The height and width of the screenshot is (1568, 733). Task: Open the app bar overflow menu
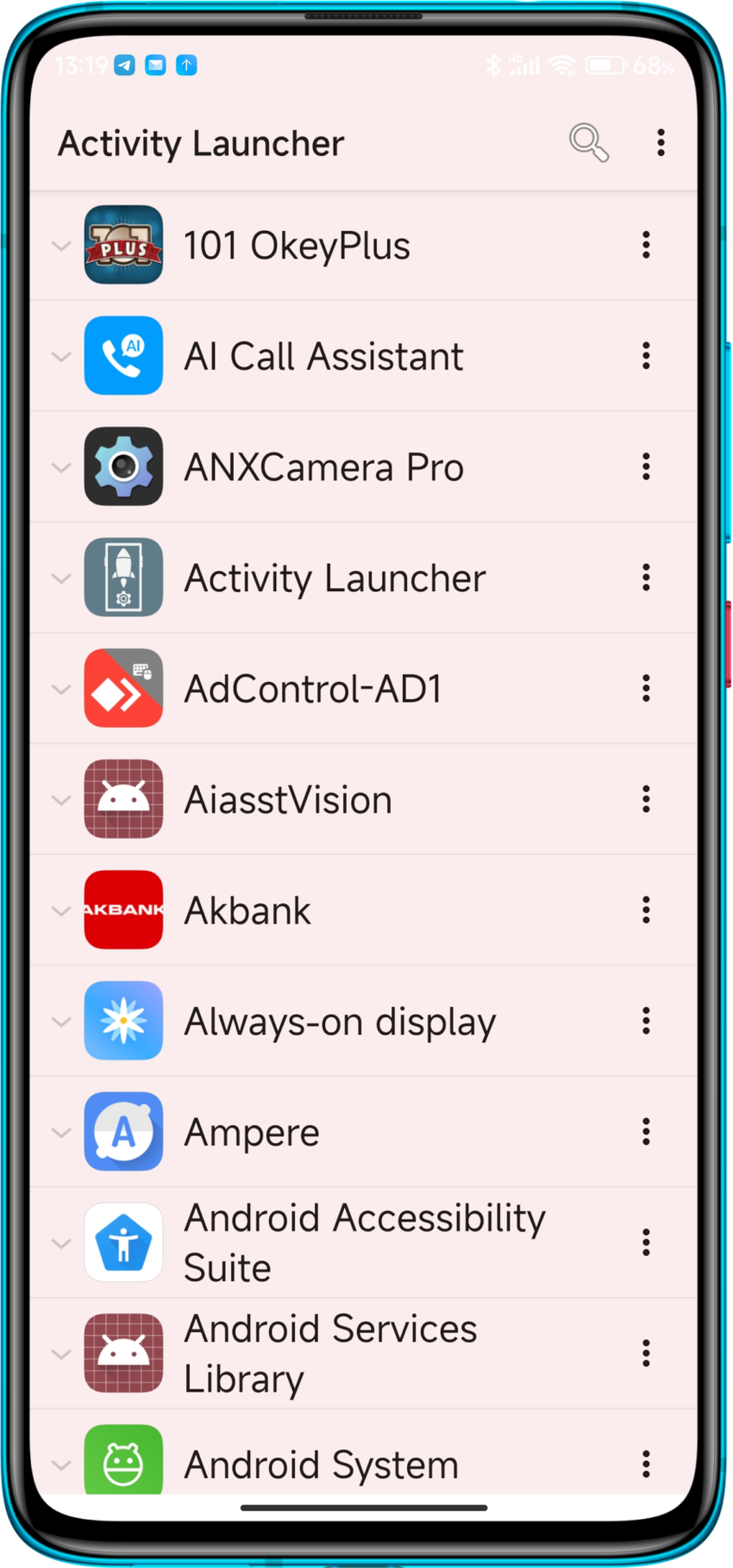[x=661, y=142]
